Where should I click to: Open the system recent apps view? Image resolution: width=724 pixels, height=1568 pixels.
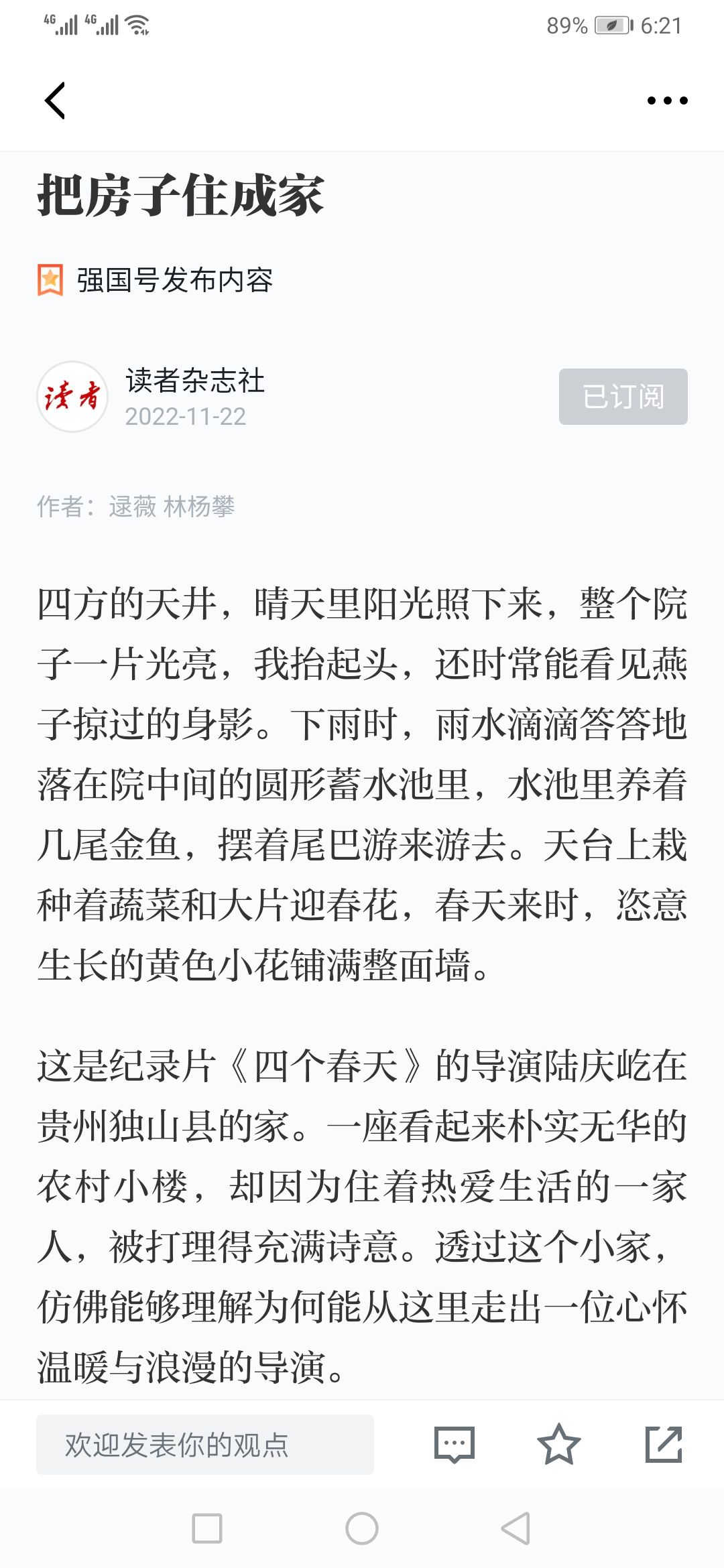pos(207,1528)
